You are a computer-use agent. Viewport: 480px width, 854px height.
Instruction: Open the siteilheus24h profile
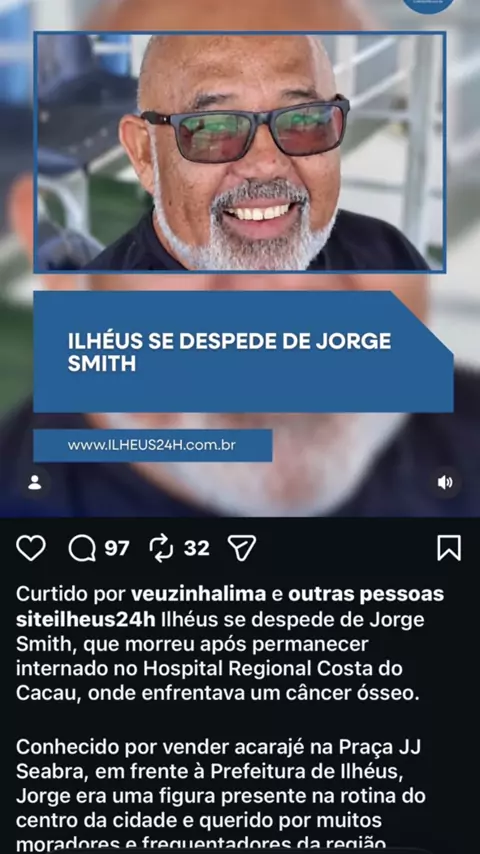86,619
